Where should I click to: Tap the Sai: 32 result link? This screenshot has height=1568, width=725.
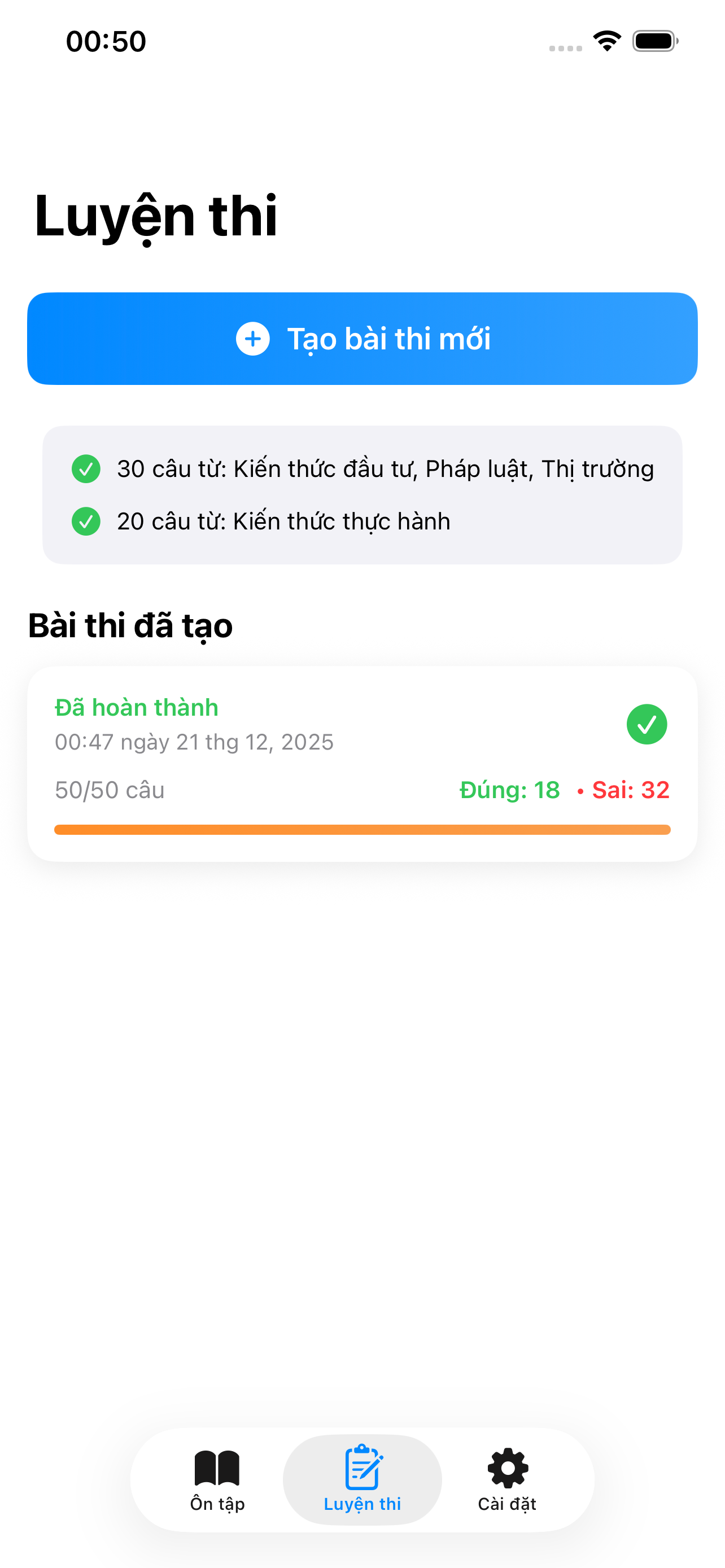pyautogui.click(x=631, y=790)
